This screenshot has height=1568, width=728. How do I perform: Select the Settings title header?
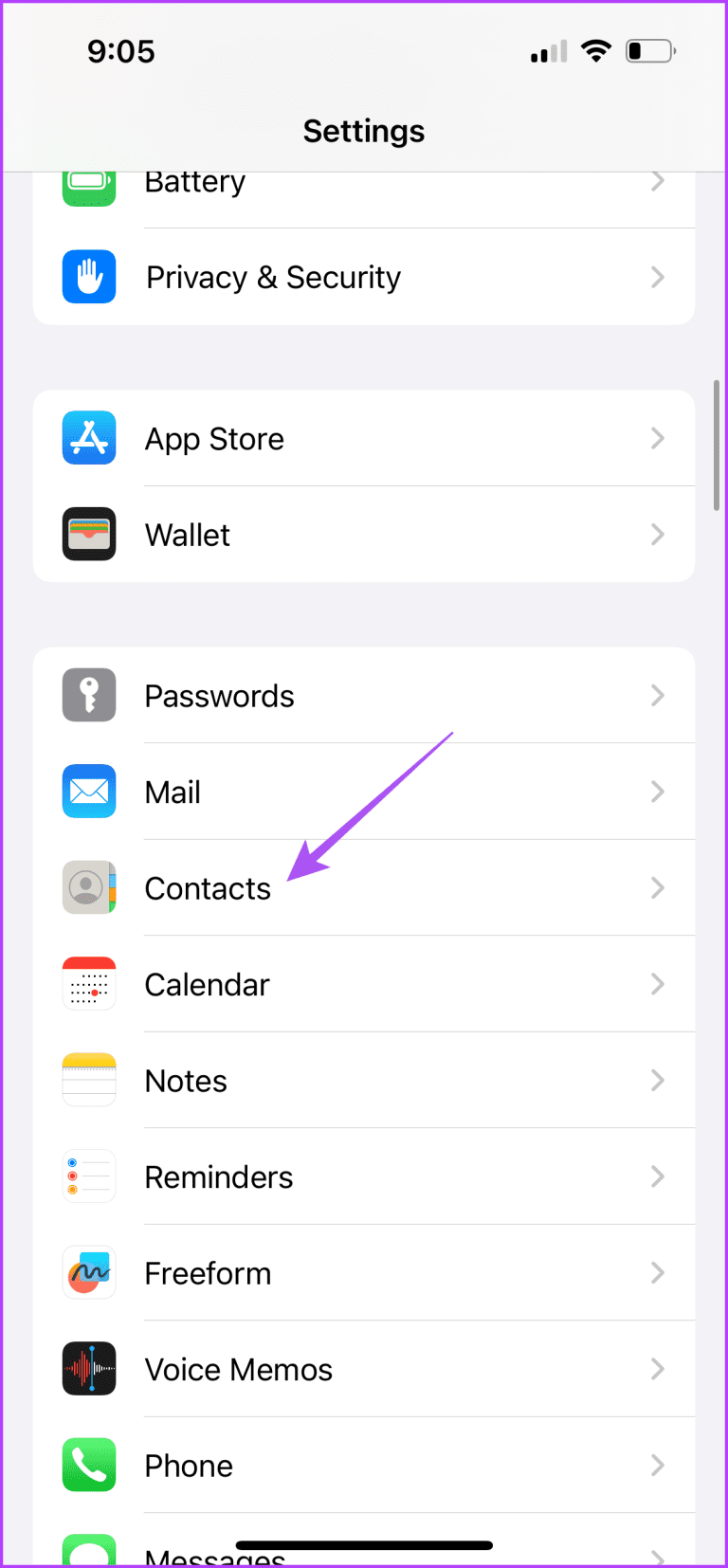364,131
